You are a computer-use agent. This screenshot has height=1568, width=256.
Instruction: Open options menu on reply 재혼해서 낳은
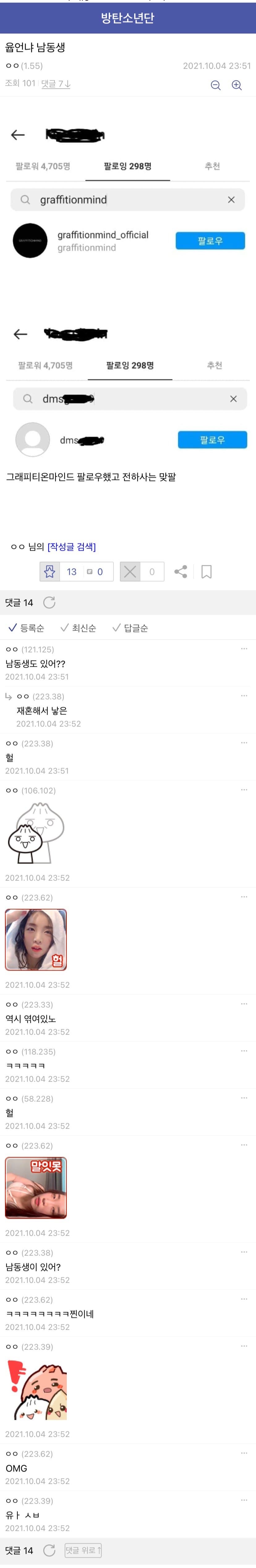(244, 696)
